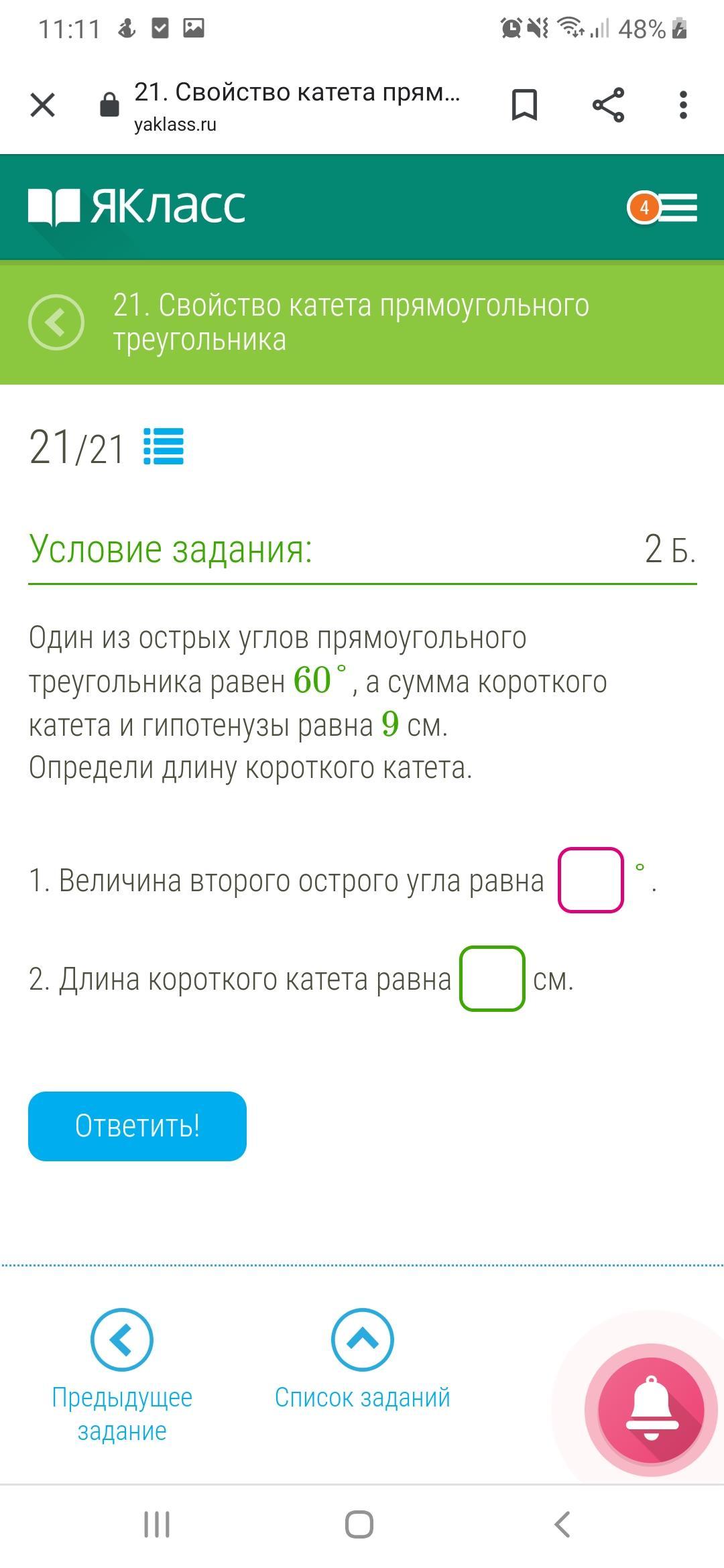Image resolution: width=724 pixels, height=1568 pixels.
Task: Open the ЯКласс hamburger menu
Action: (x=676, y=208)
